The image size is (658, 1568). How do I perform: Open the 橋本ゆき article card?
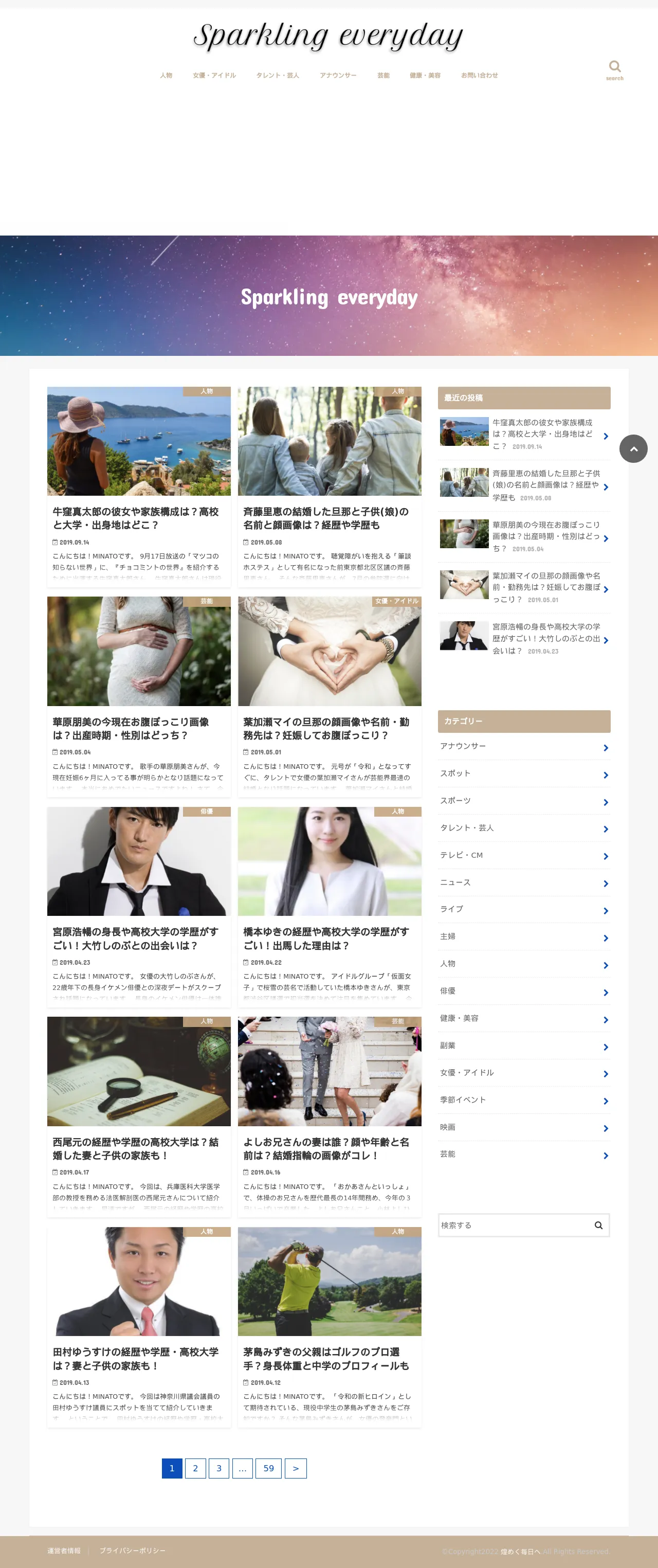(330, 906)
